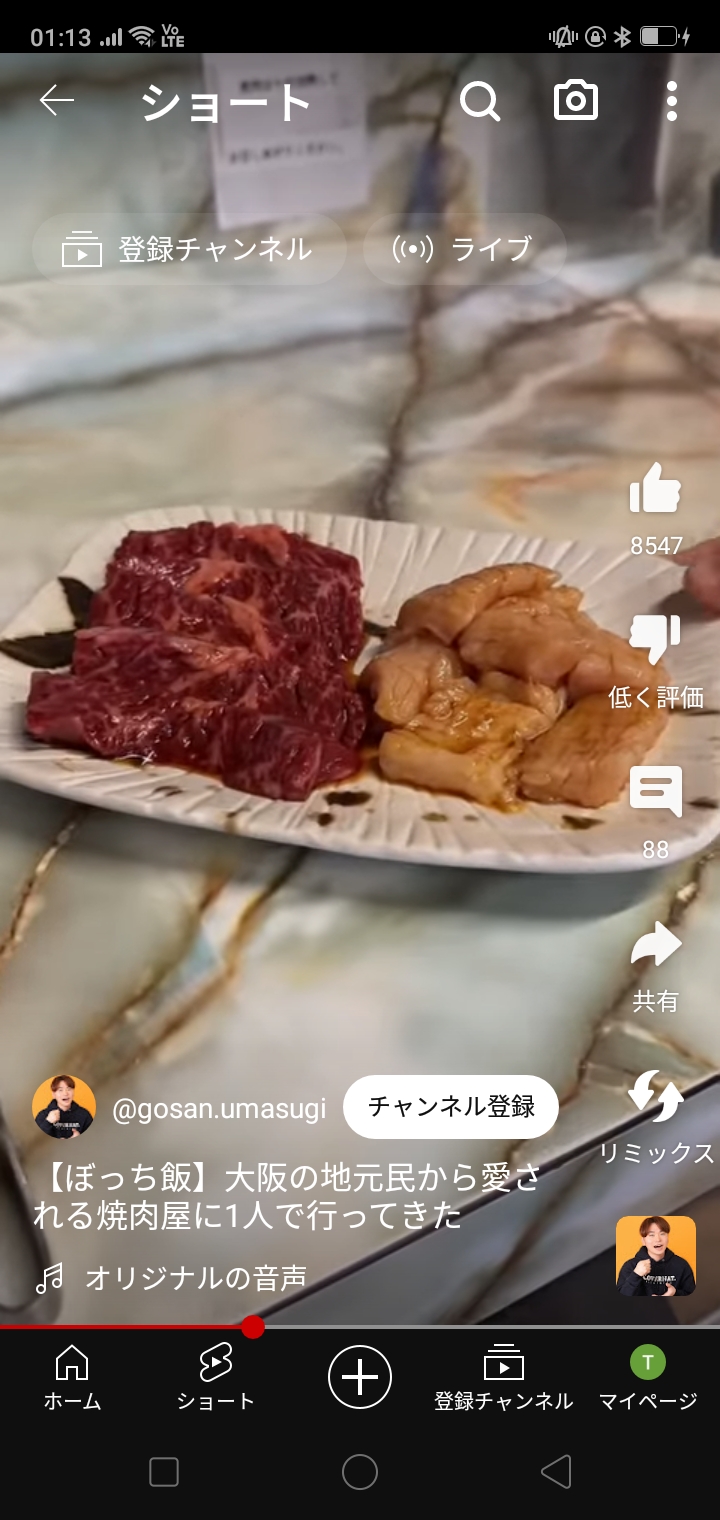Image resolution: width=720 pixels, height=1520 pixels.
Task: Open the three-dot overflow menu
Action: point(671,101)
